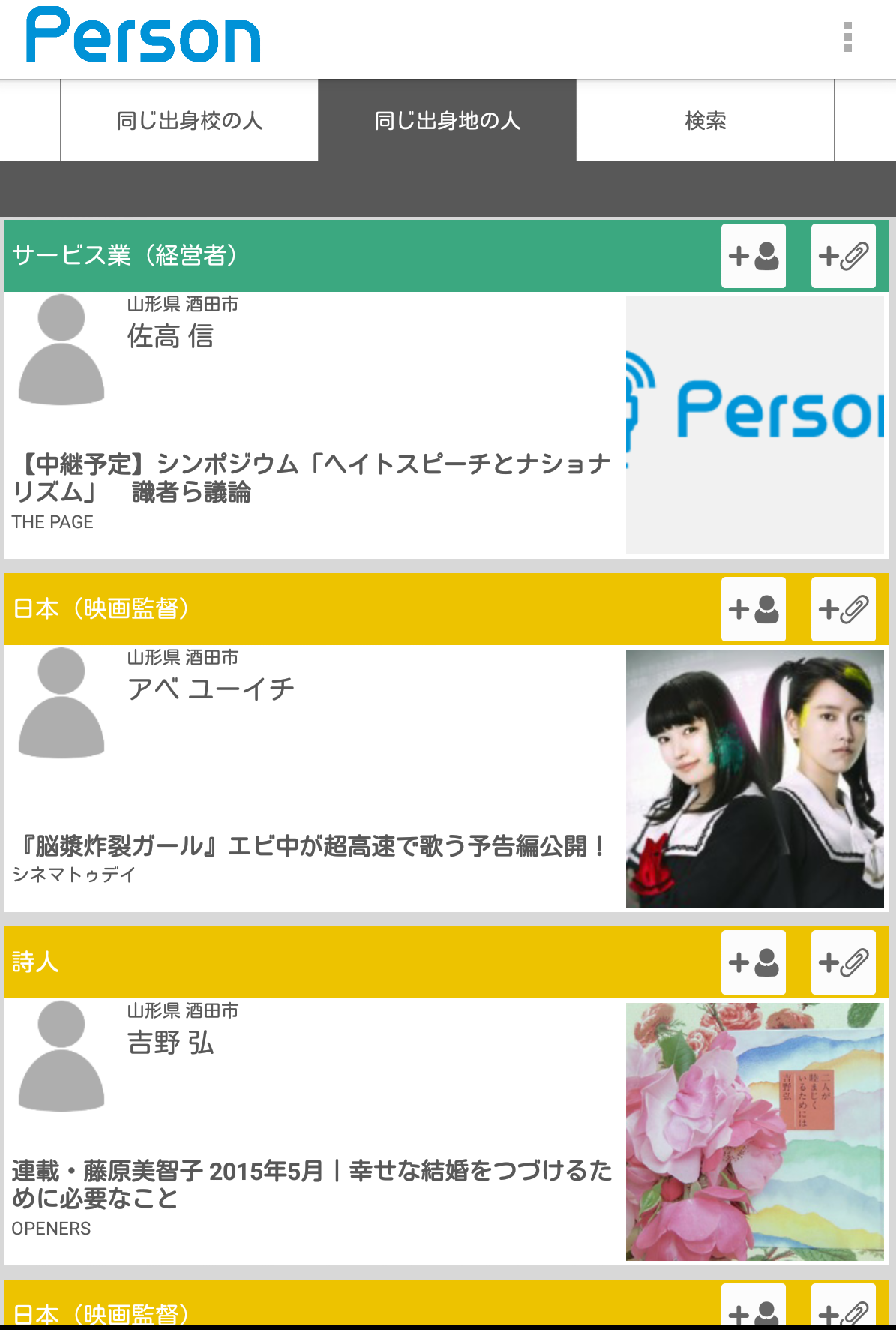Tap the clip icon above アベ ユーイチ

coord(844,609)
